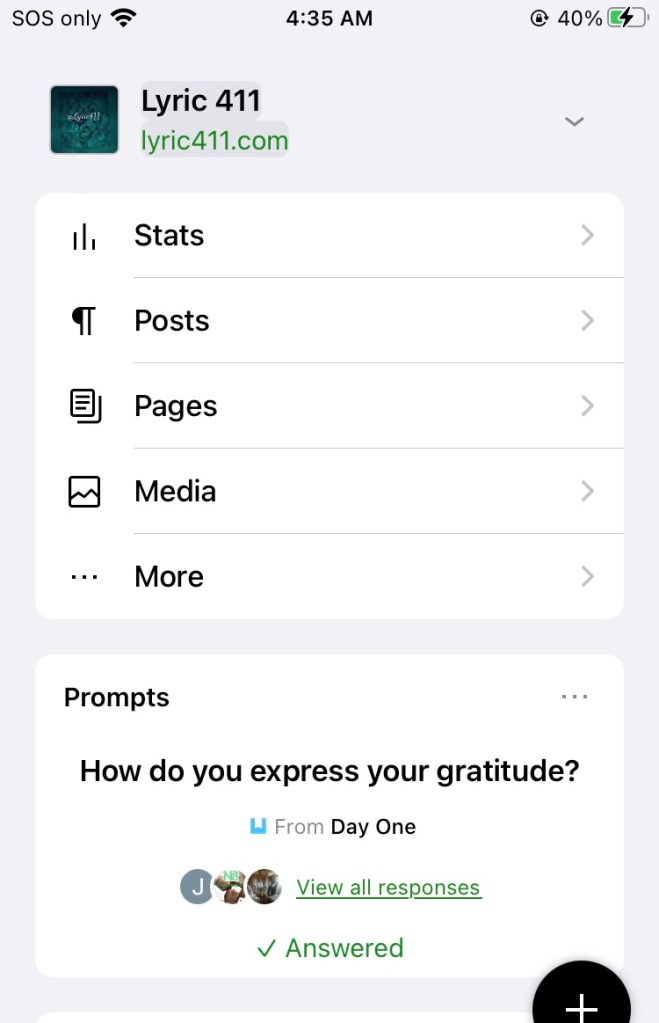659x1023 pixels.
Task: Open the Pages list
Action: pyautogui.click(x=329, y=406)
